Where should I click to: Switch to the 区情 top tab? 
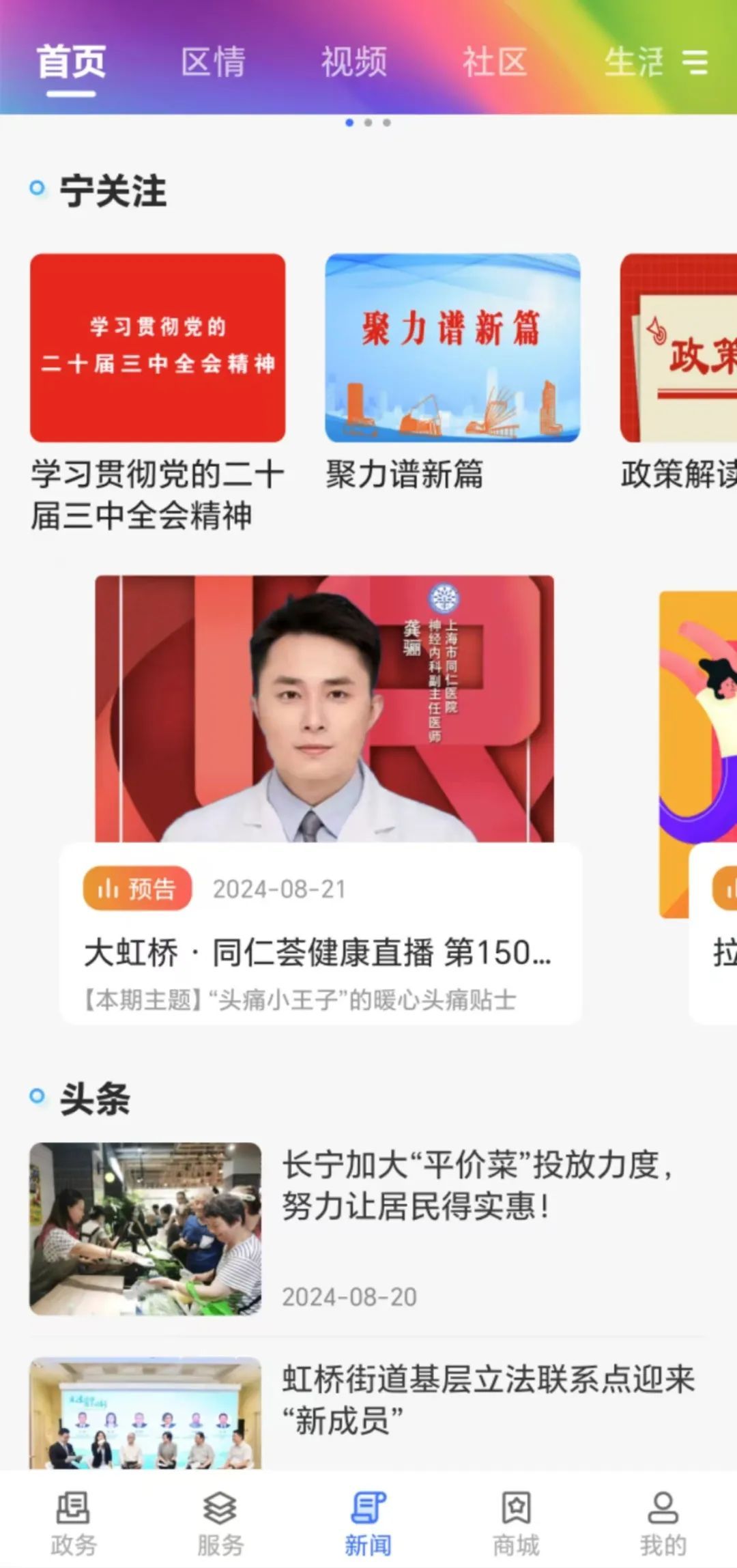[213, 62]
